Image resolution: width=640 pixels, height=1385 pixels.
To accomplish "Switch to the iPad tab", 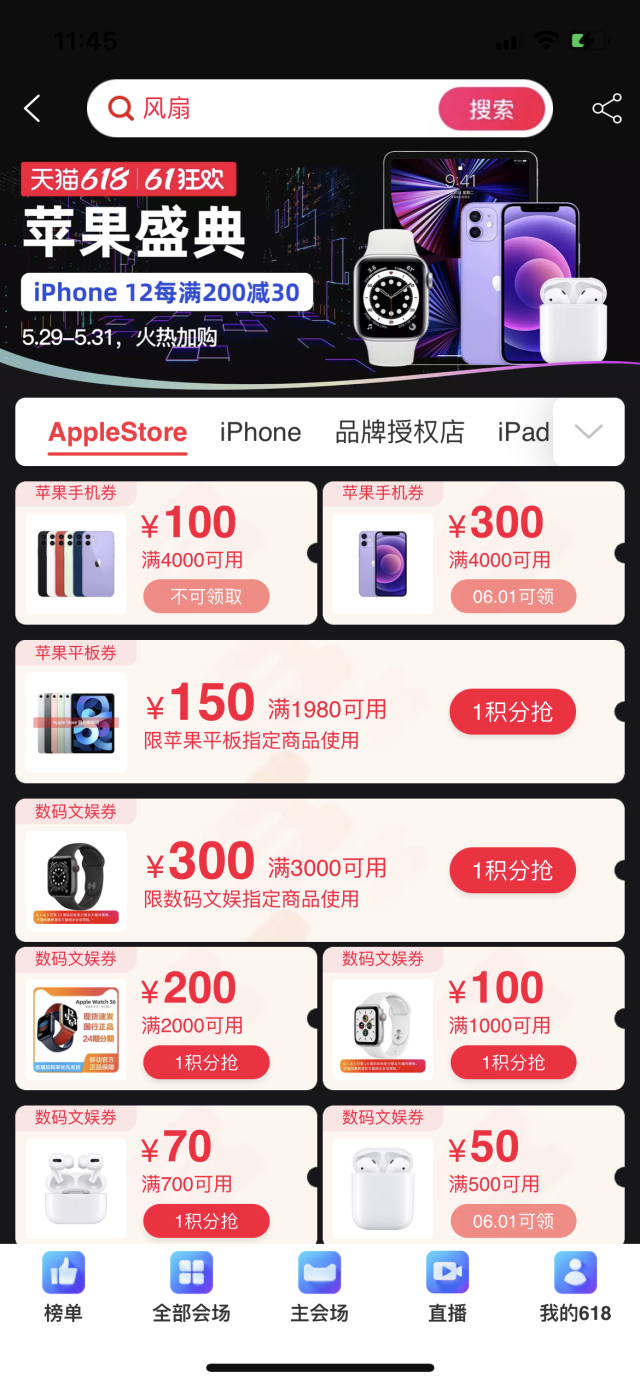I will [x=523, y=432].
